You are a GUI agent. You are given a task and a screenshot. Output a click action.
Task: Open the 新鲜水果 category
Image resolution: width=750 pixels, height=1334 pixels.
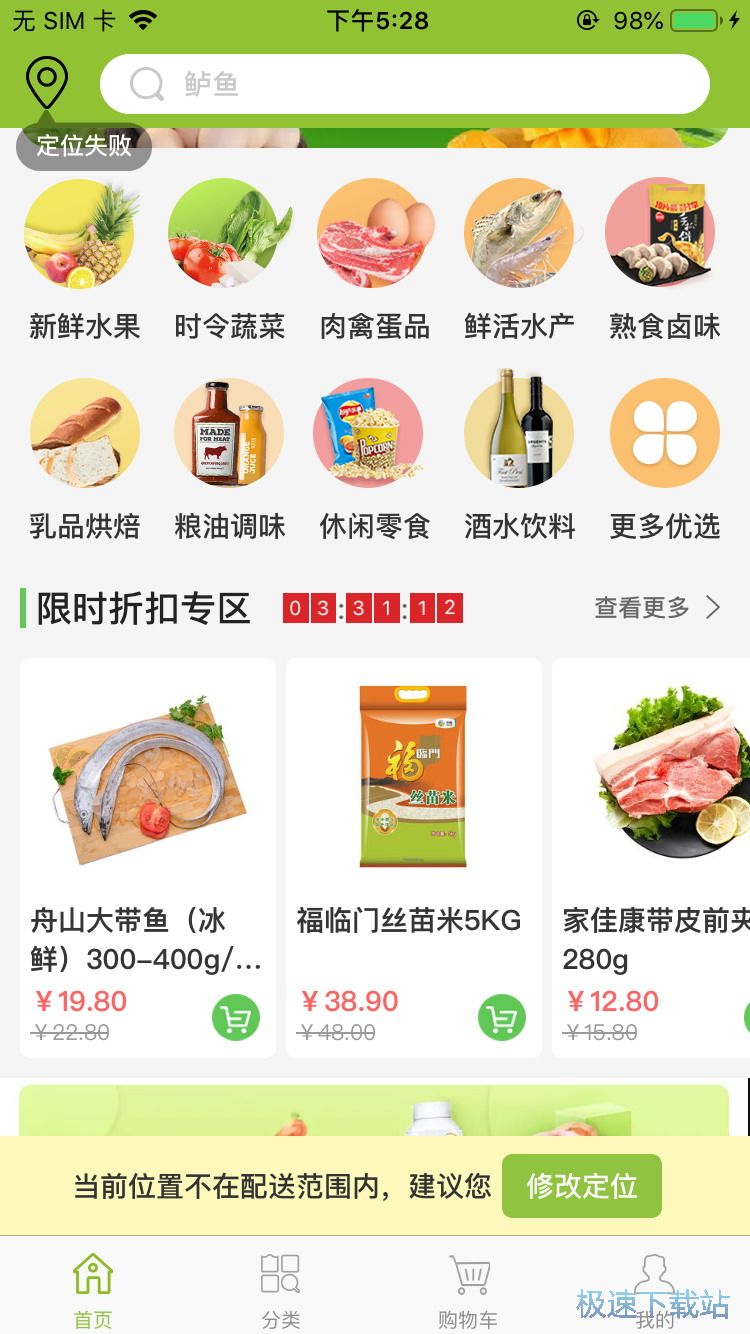pos(84,260)
